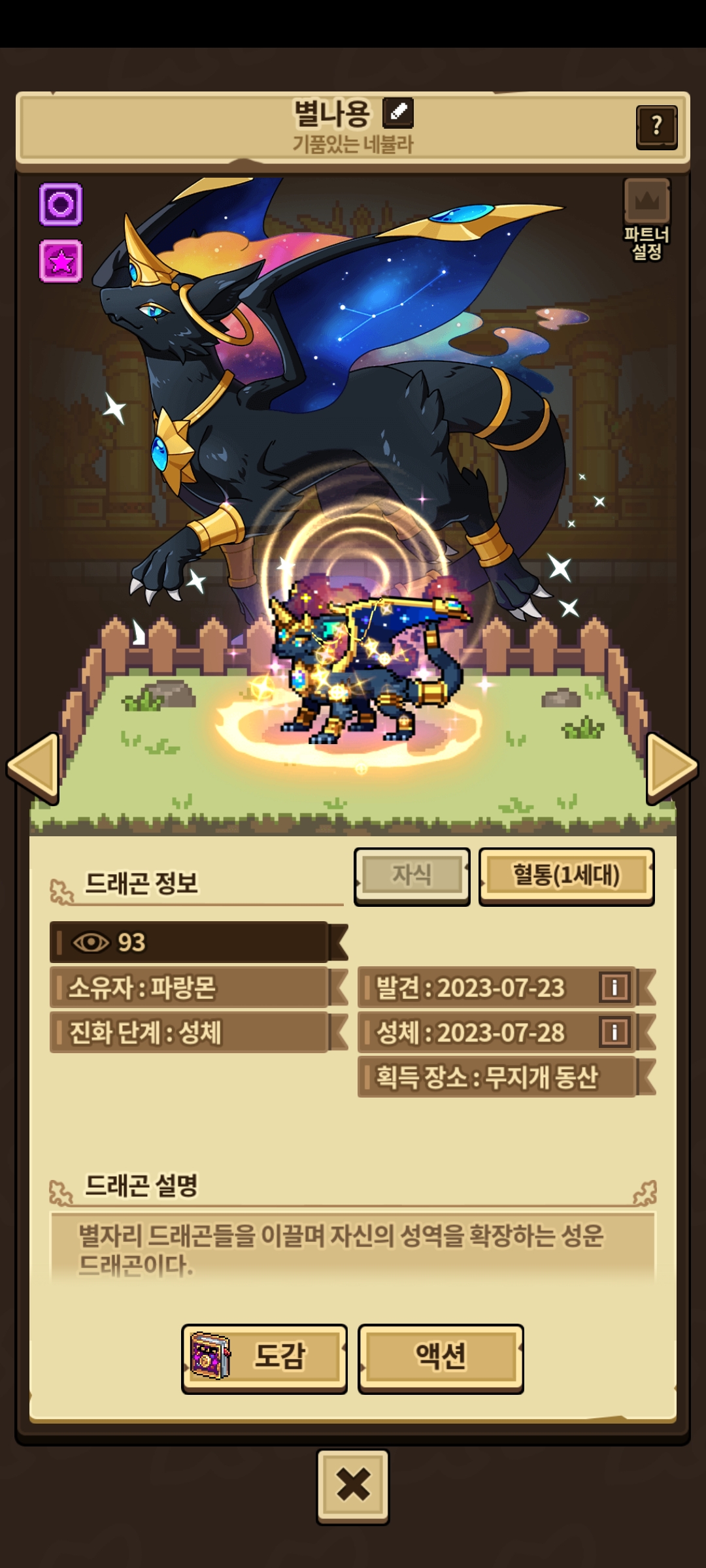Tap the pink star trait icon
The image size is (706, 1568).
pos(61,261)
